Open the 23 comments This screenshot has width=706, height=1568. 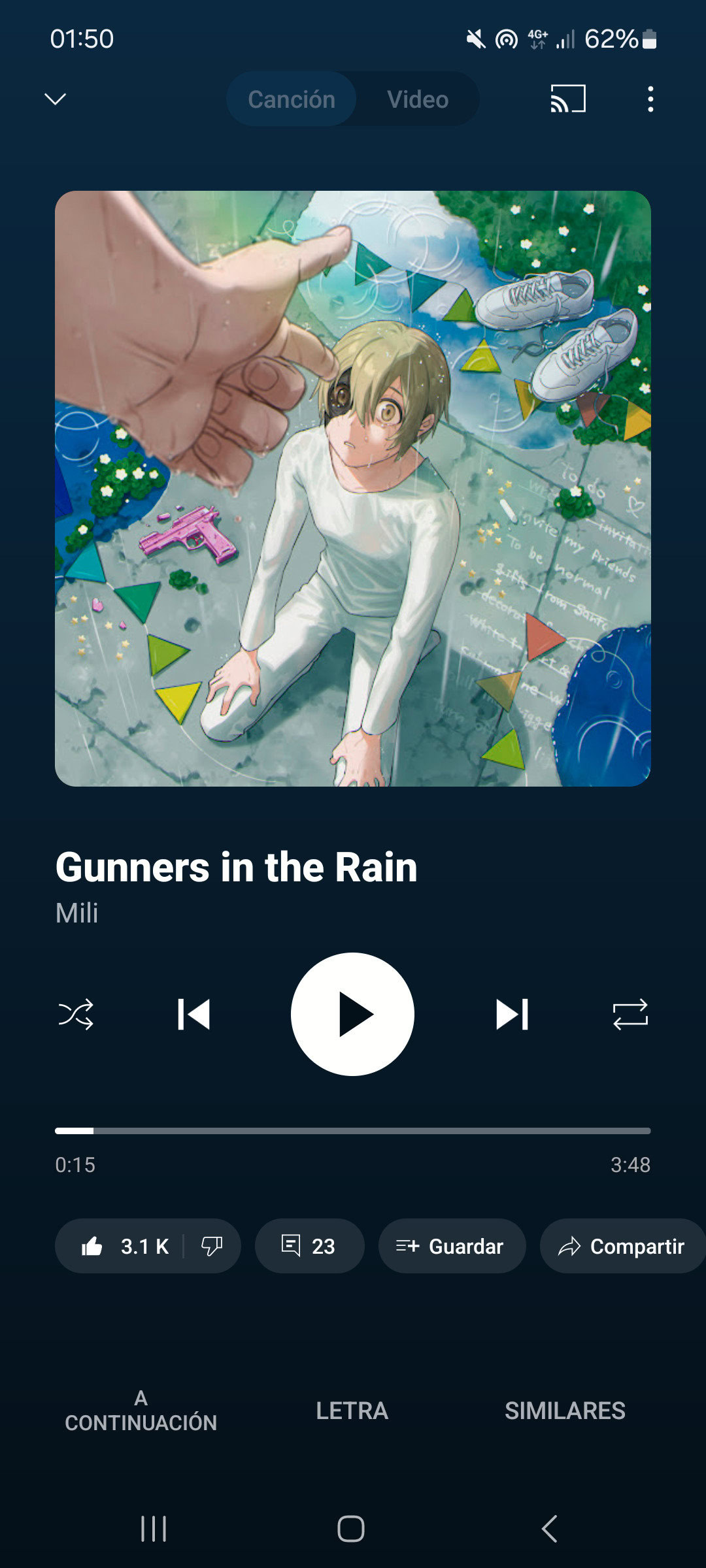point(309,1247)
